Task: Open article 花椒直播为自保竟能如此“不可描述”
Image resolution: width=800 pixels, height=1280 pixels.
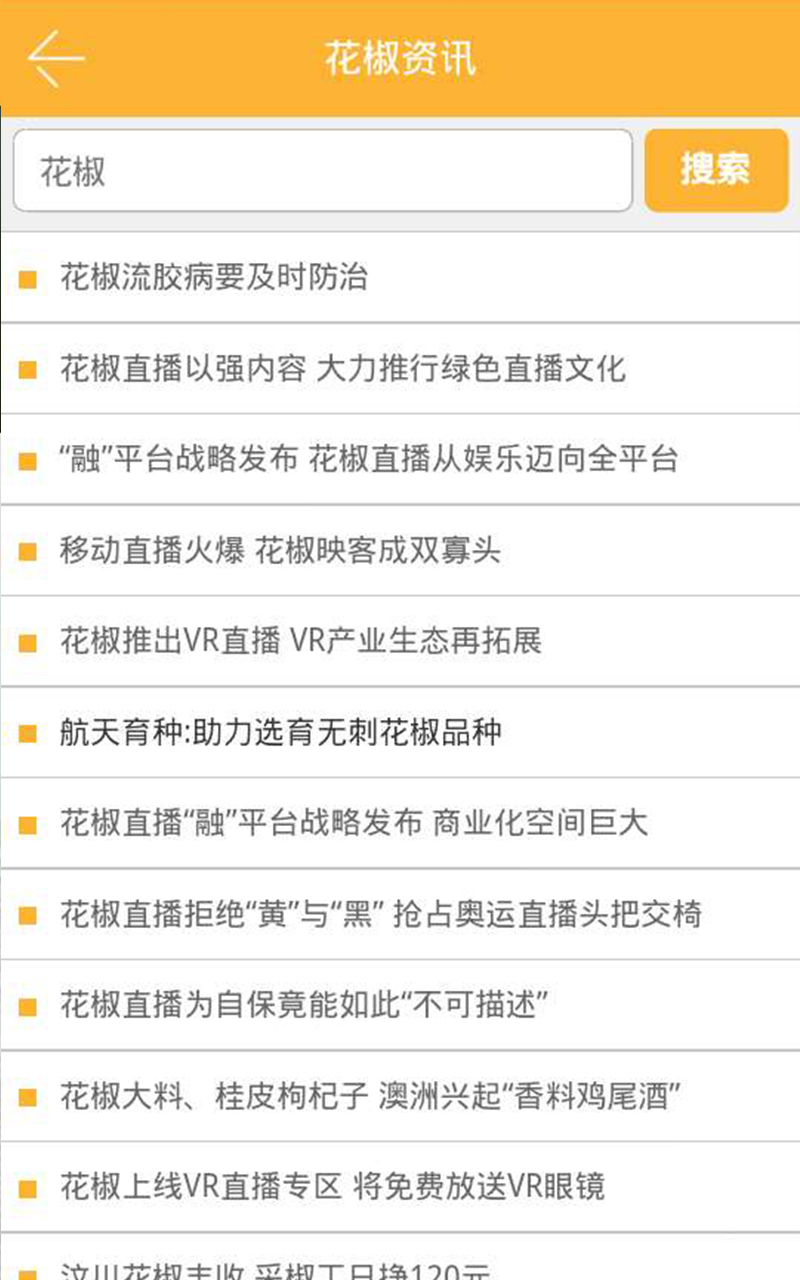Action: click(x=304, y=1005)
